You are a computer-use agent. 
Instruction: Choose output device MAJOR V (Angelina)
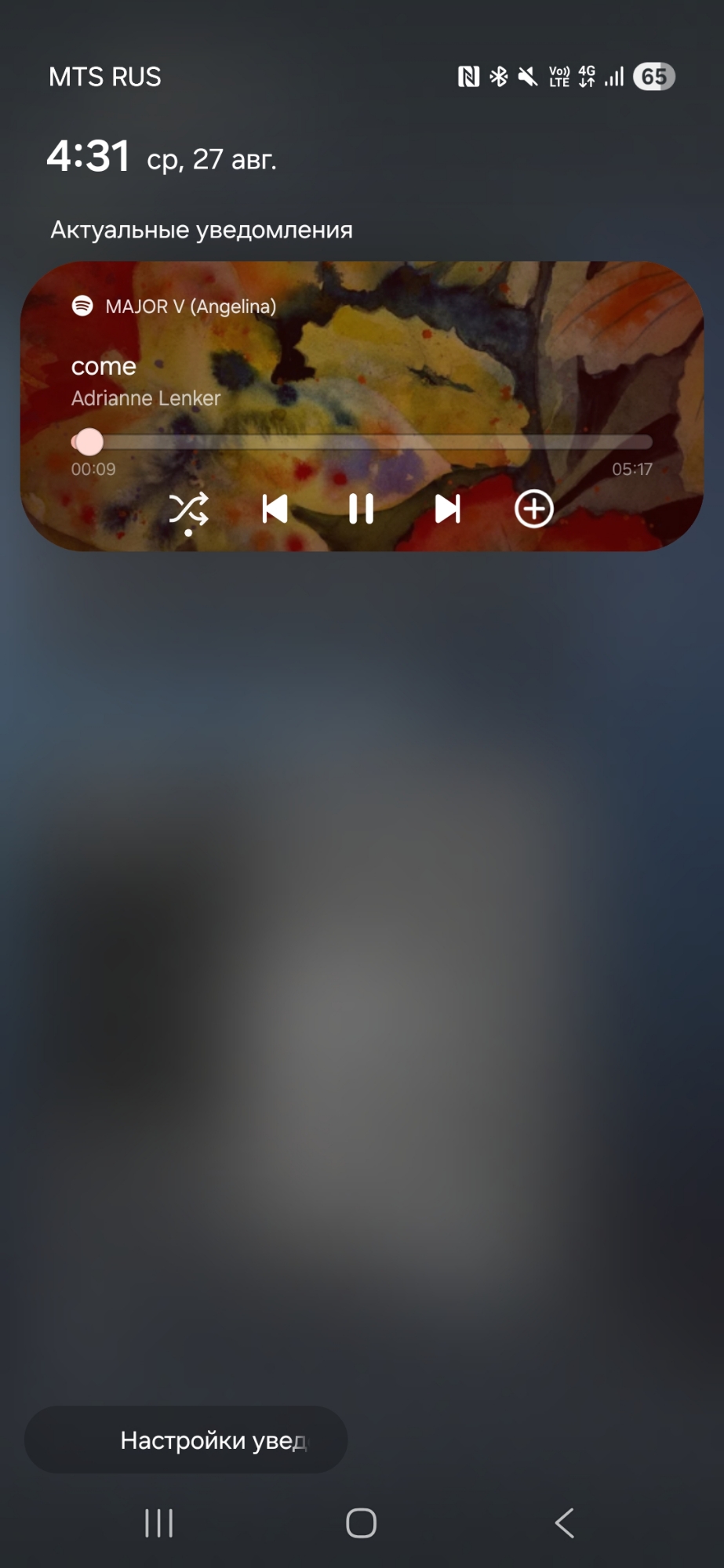tap(190, 307)
